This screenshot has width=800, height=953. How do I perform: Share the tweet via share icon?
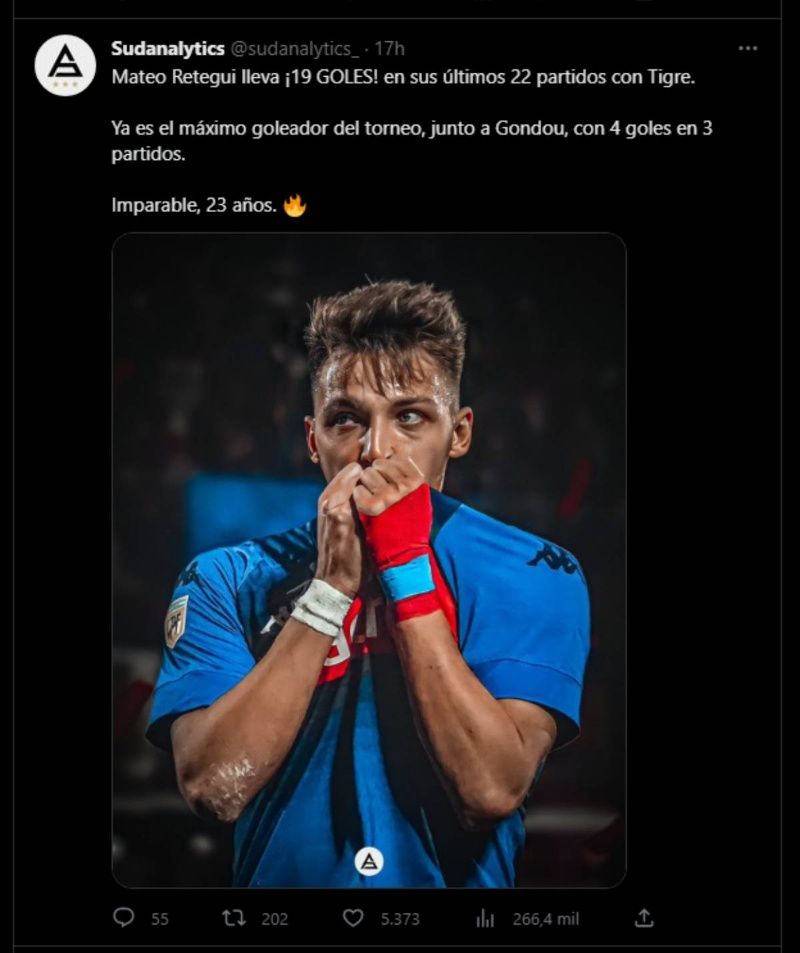[645, 918]
